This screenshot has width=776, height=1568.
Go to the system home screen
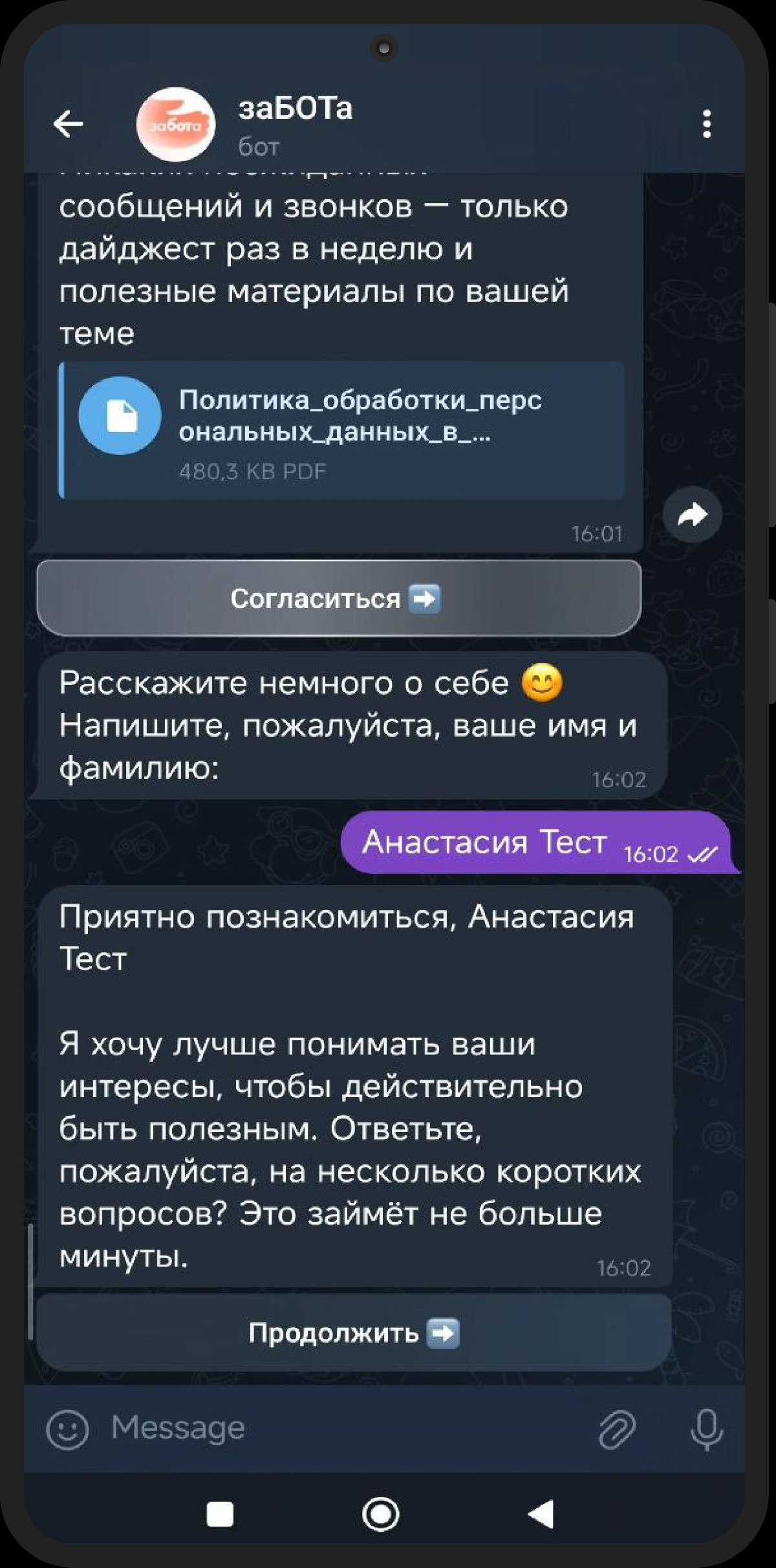tap(381, 1514)
